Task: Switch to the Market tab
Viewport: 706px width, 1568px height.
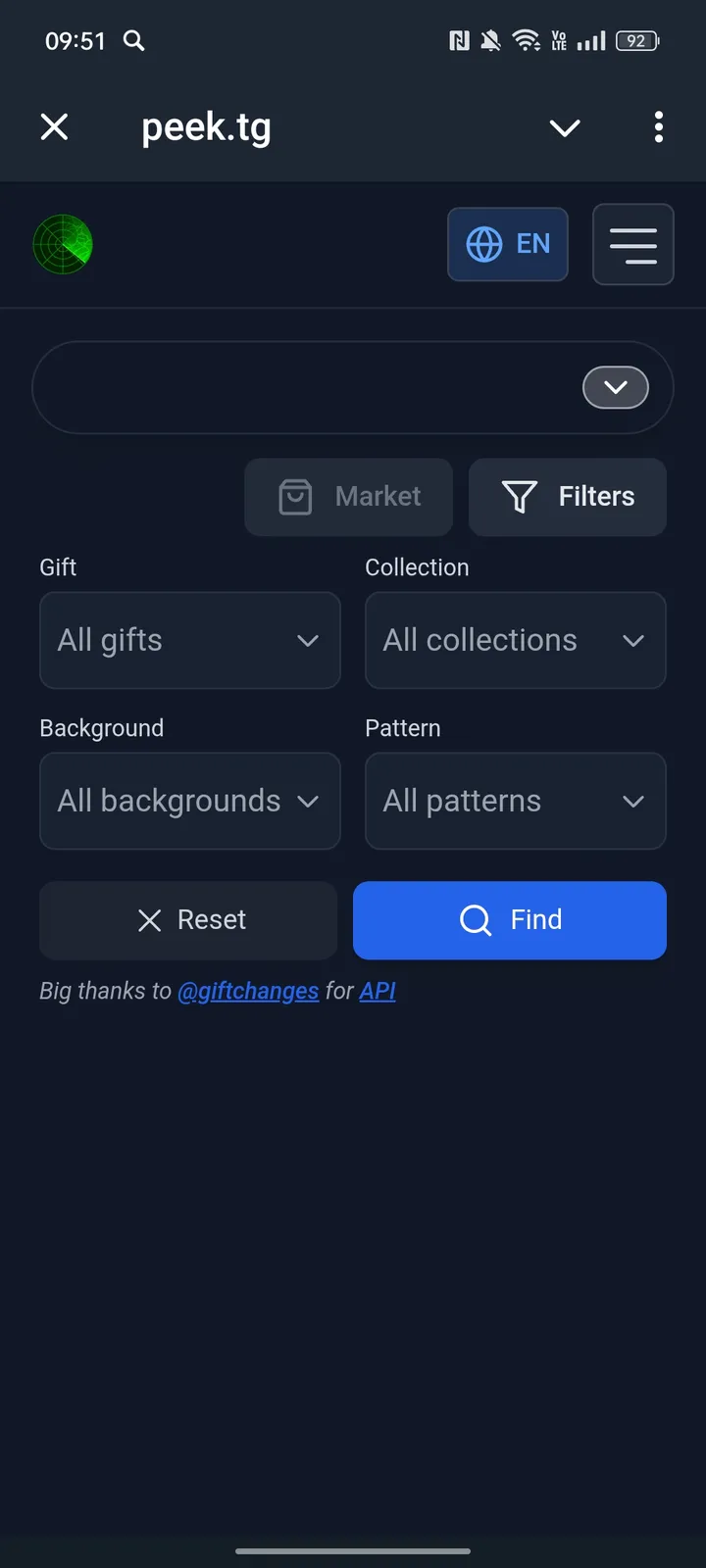Action: click(348, 497)
